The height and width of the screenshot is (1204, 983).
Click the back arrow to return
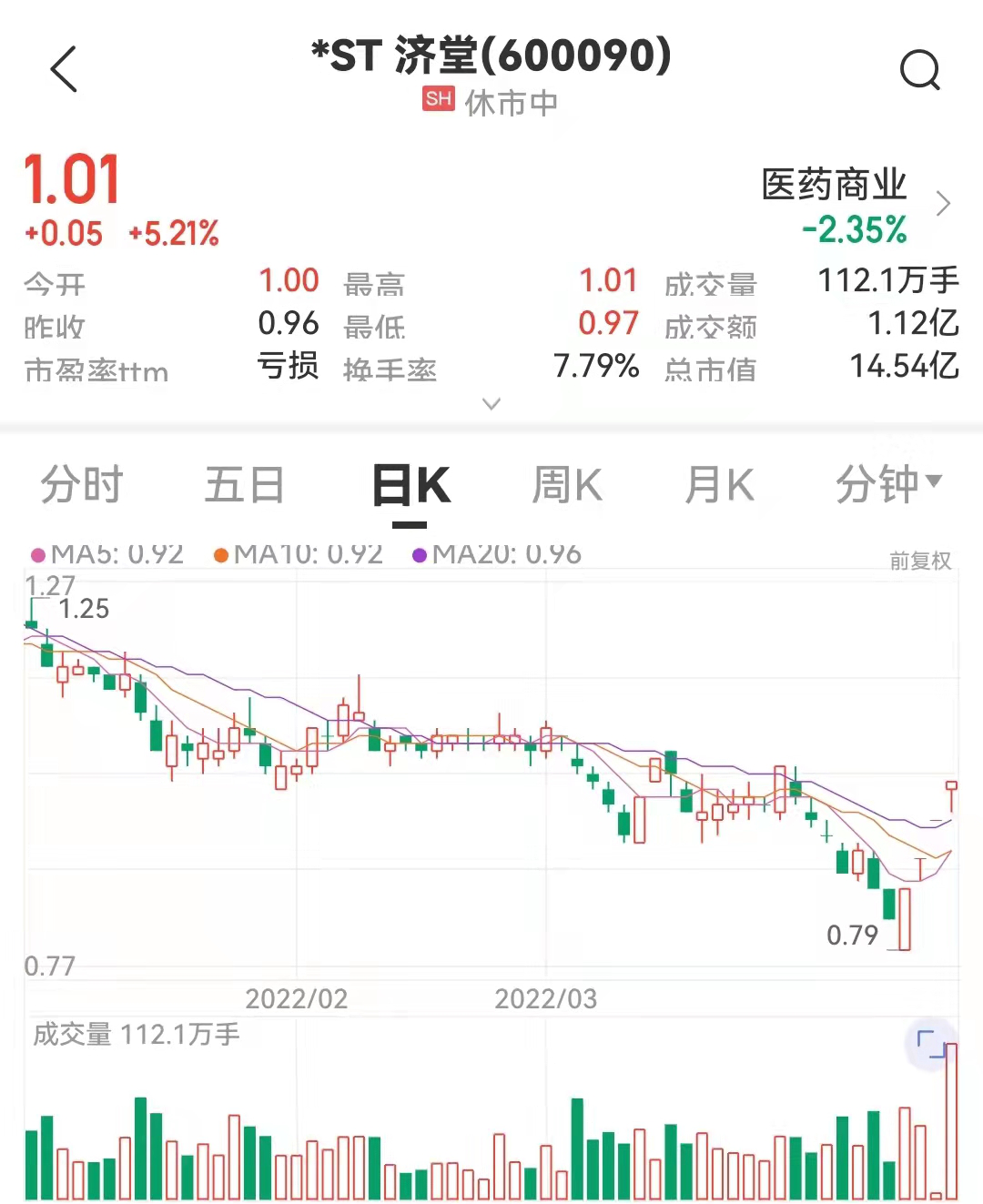pos(63,69)
